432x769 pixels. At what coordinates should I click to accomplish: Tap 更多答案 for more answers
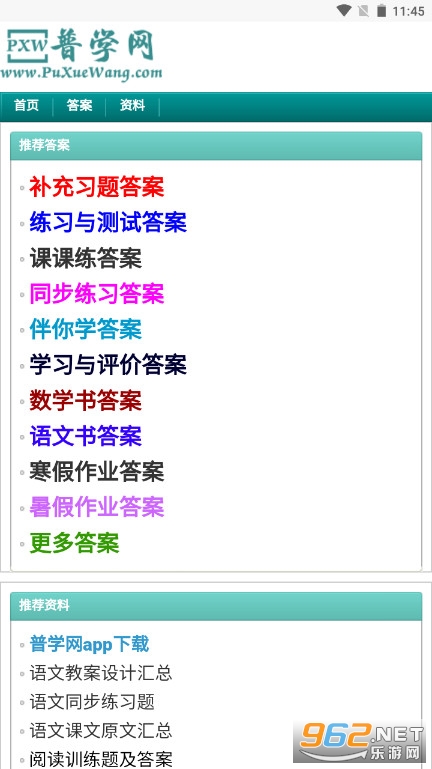coord(74,543)
